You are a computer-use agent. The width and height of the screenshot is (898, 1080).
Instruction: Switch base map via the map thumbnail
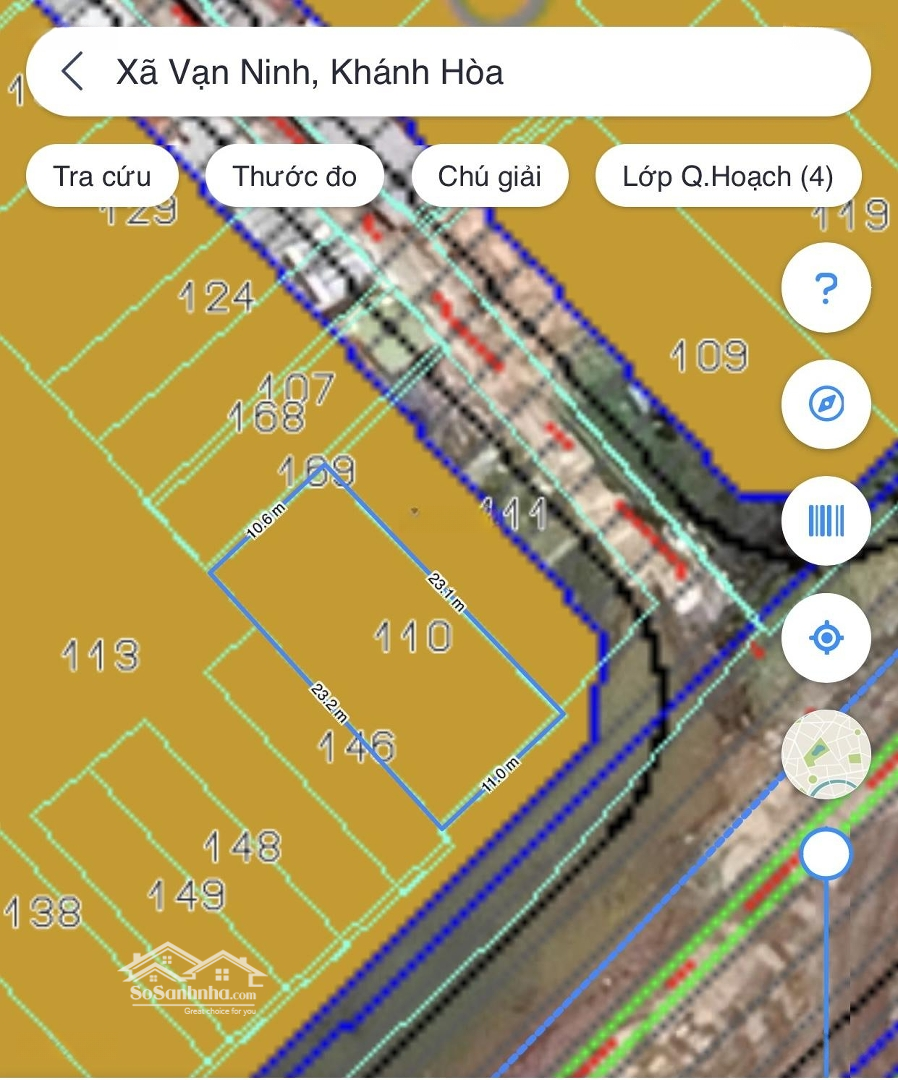(x=826, y=754)
